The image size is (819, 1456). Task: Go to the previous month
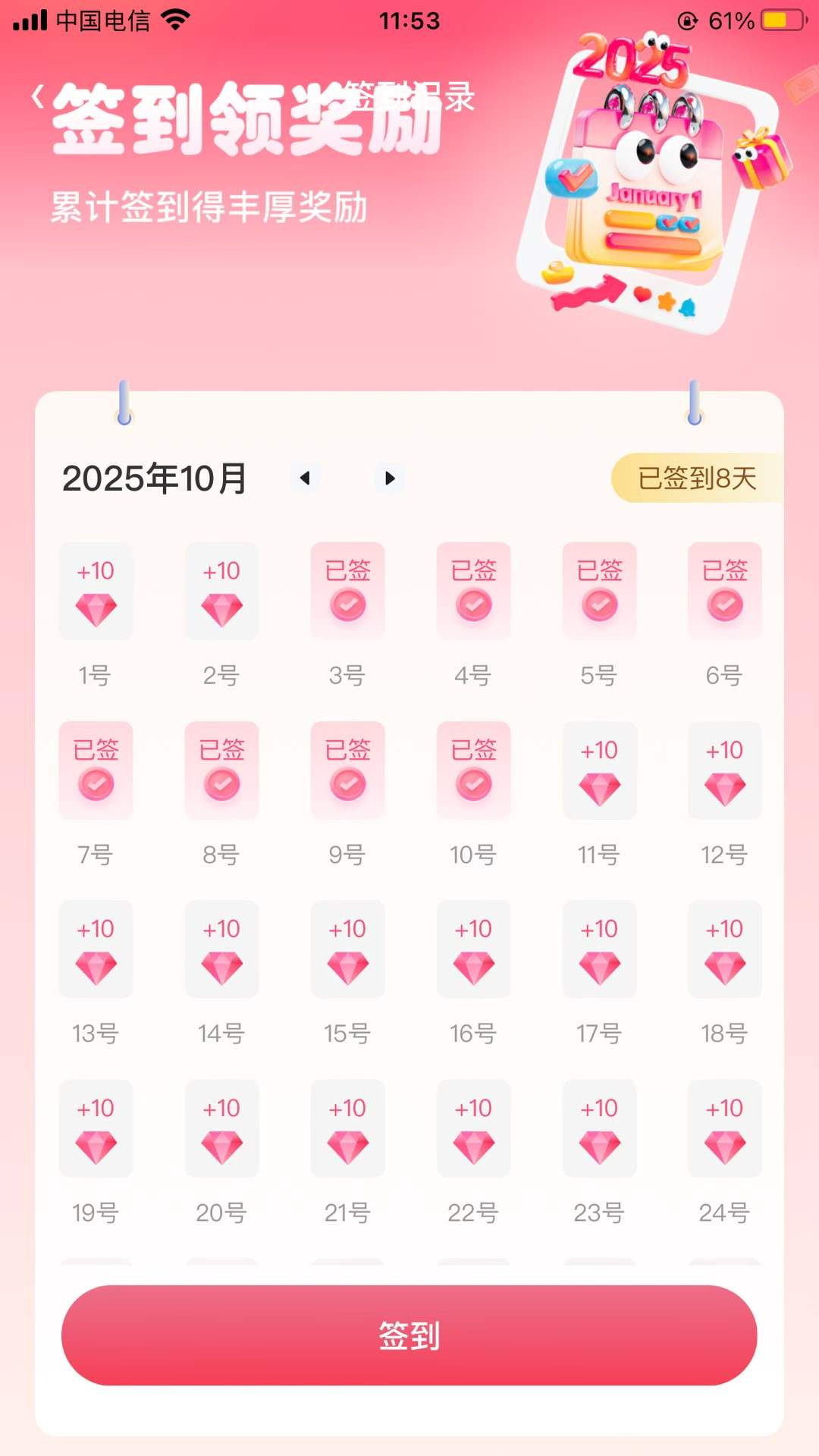pyautogui.click(x=306, y=479)
